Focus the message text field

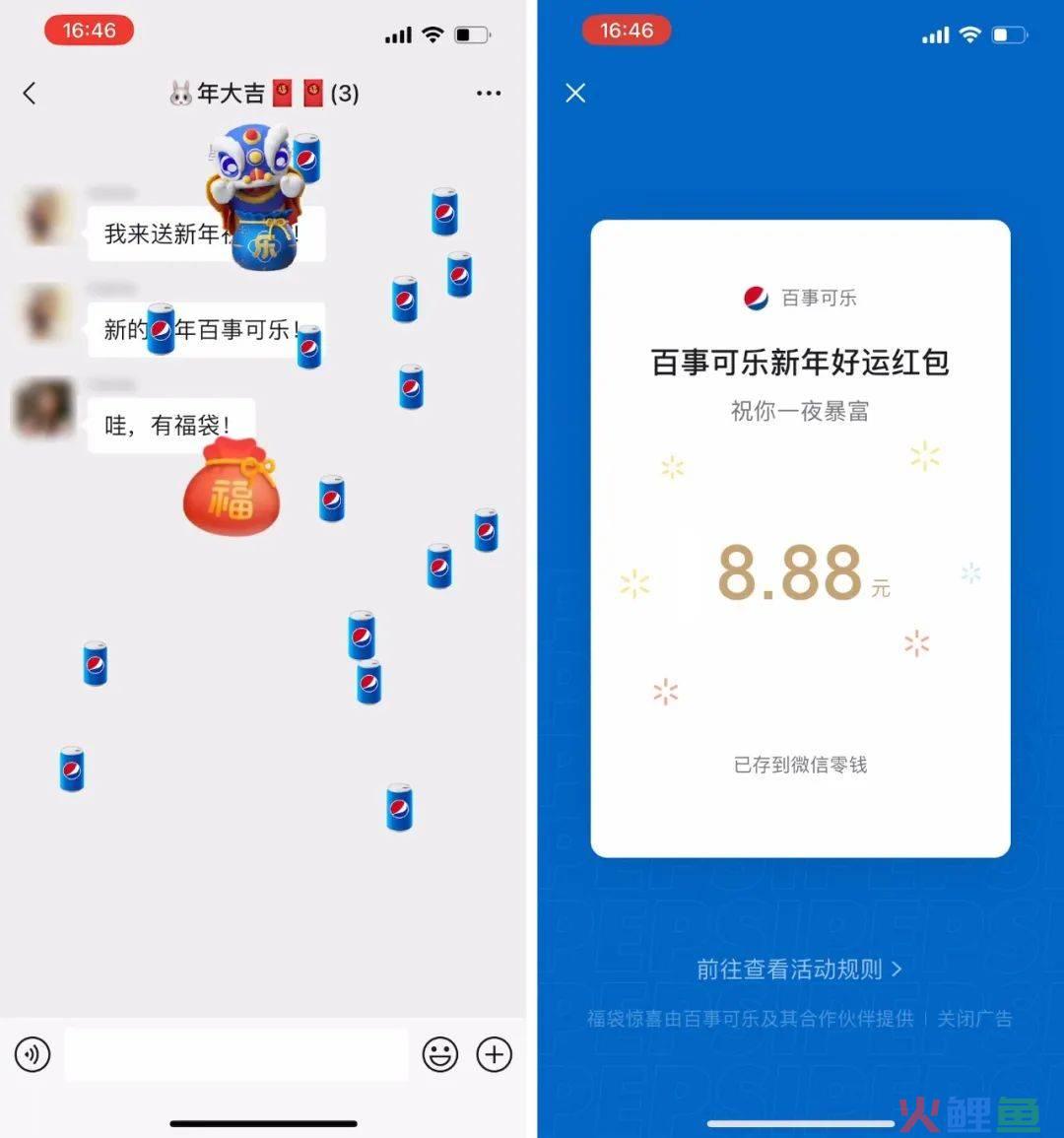(x=236, y=1055)
